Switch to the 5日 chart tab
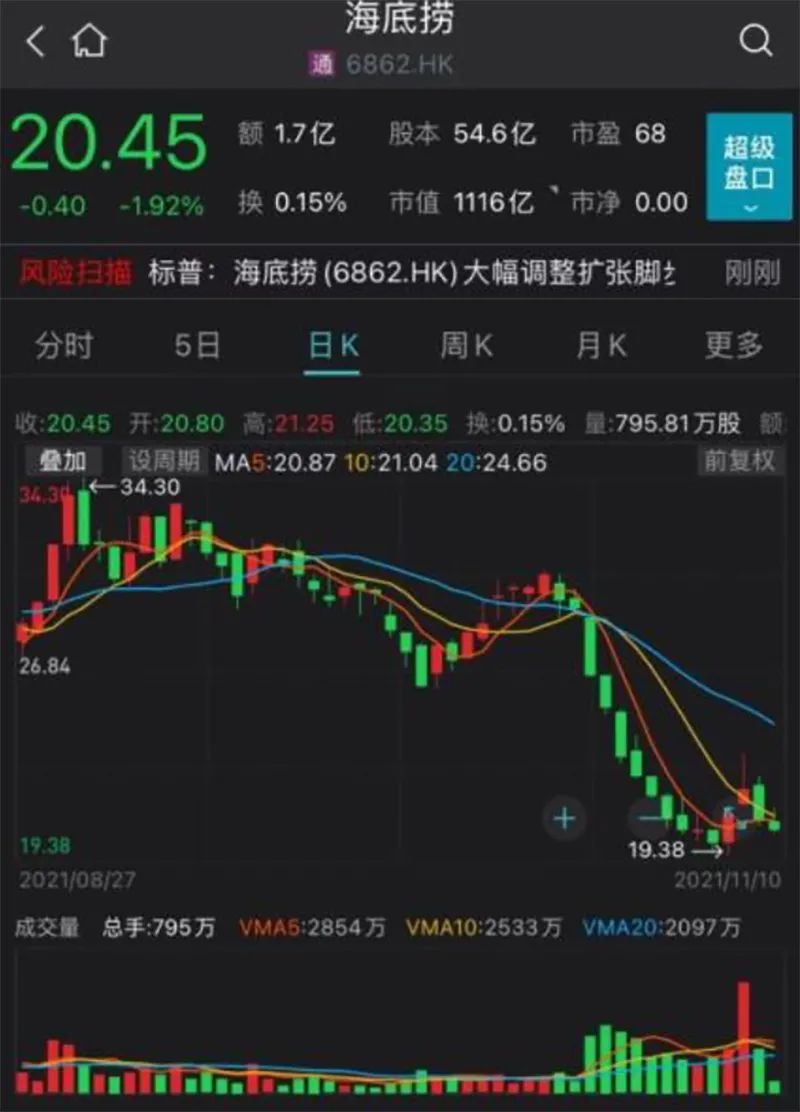 [197, 346]
